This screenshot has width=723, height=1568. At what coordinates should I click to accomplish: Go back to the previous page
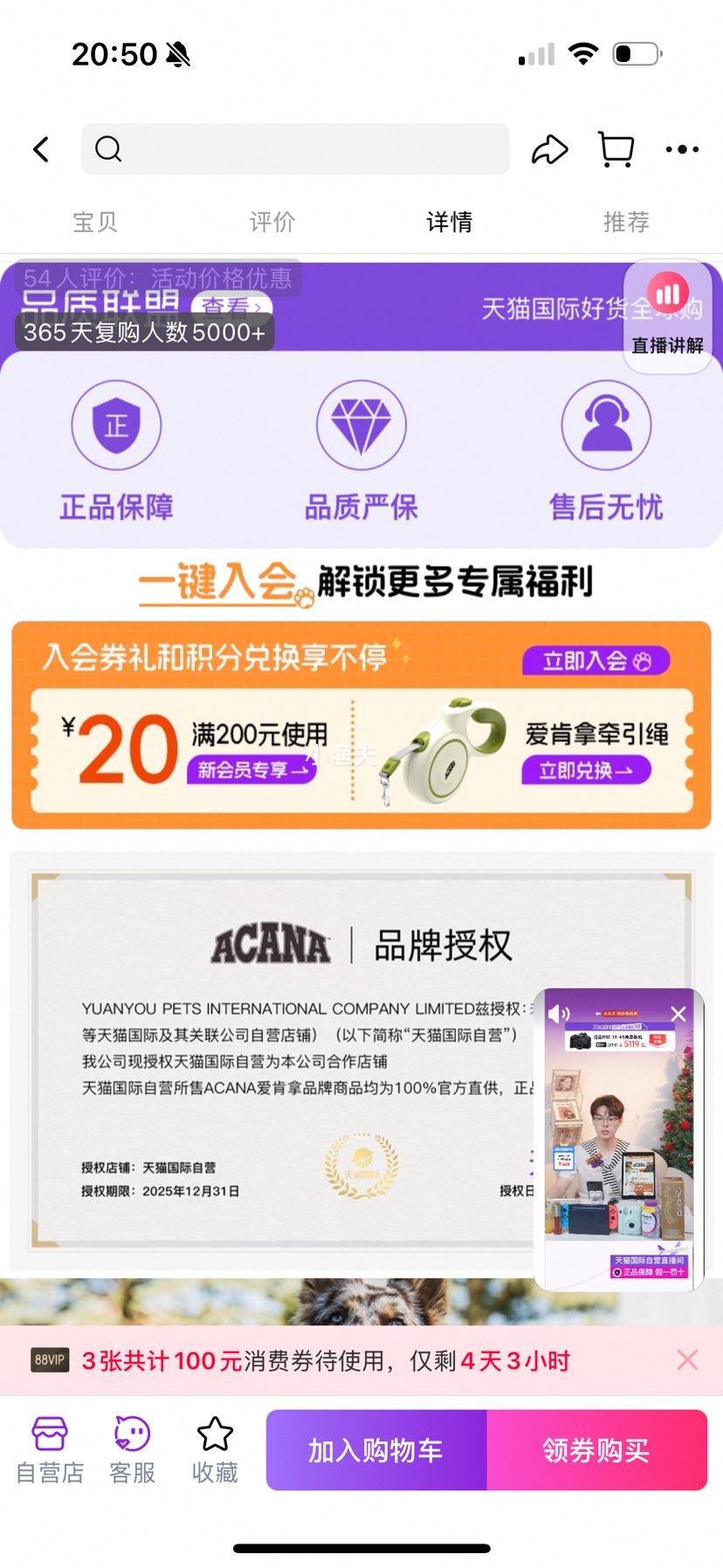tap(41, 149)
